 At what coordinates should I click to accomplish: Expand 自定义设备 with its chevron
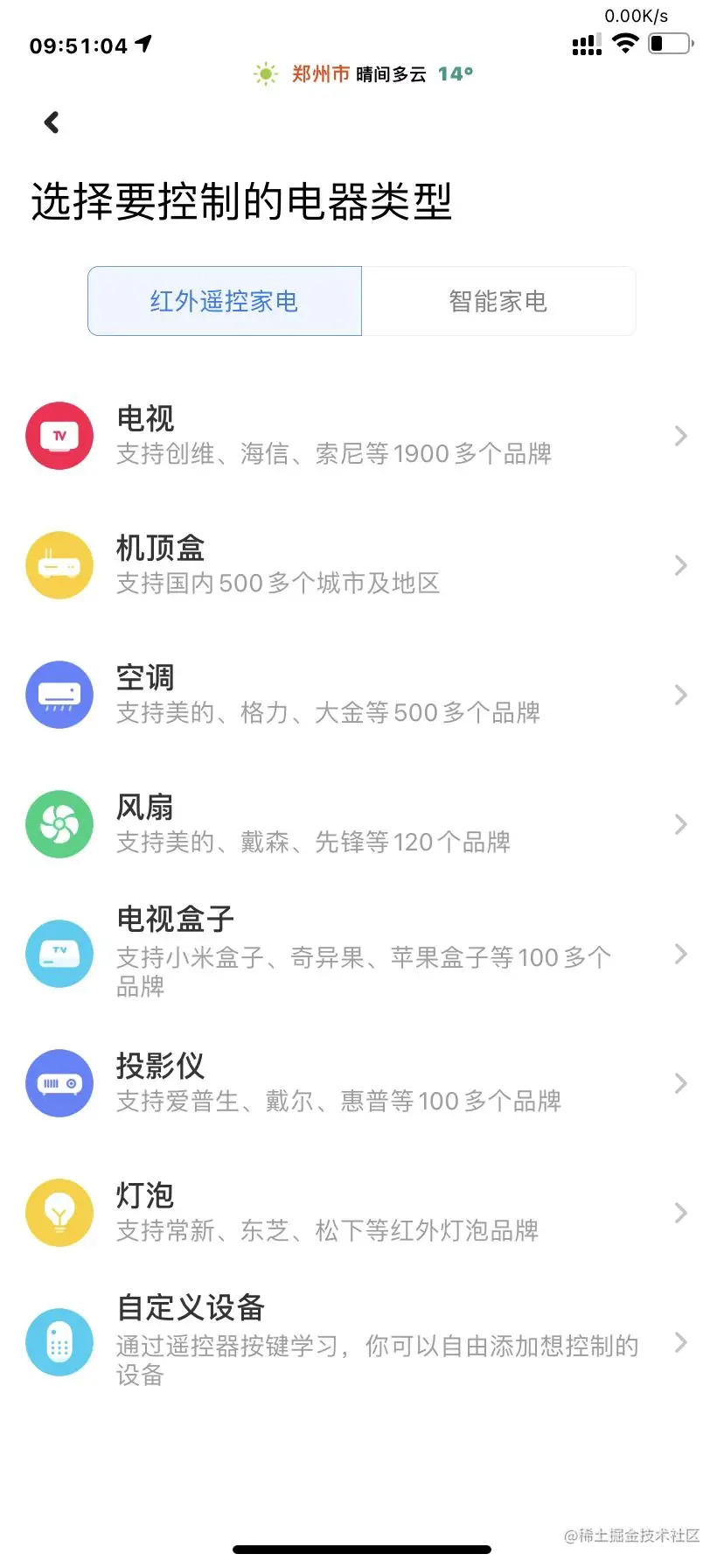pyautogui.click(x=681, y=1341)
